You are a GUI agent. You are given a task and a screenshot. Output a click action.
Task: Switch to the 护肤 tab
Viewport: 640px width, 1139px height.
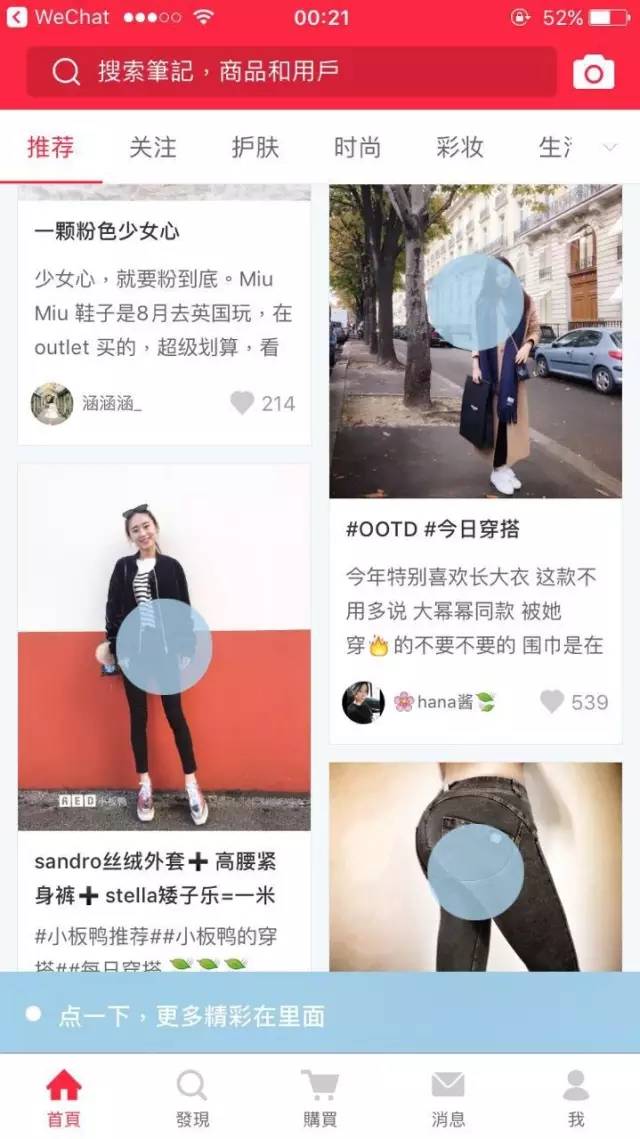pyautogui.click(x=255, y=148)
